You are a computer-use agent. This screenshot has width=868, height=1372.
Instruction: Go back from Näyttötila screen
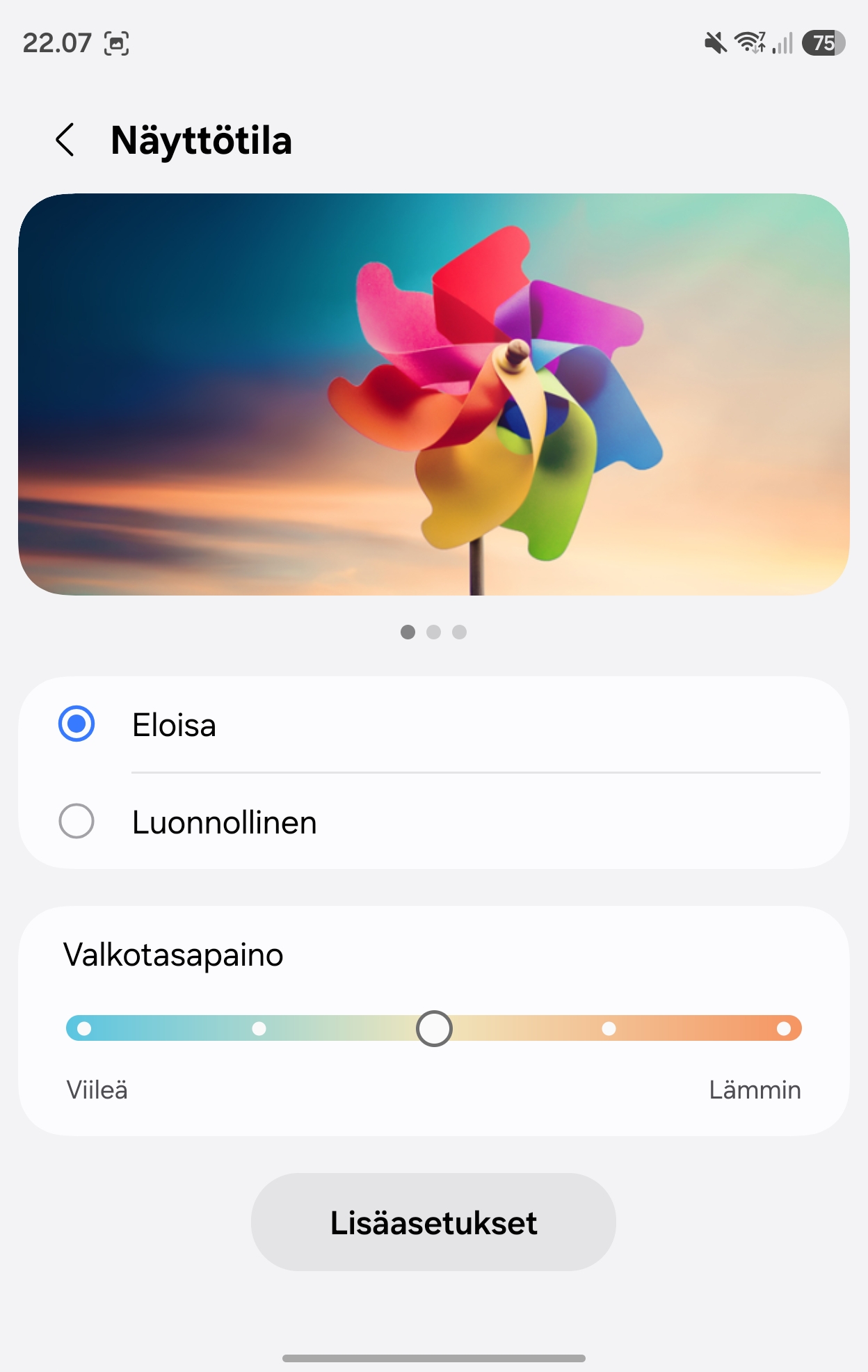[65, 140]
